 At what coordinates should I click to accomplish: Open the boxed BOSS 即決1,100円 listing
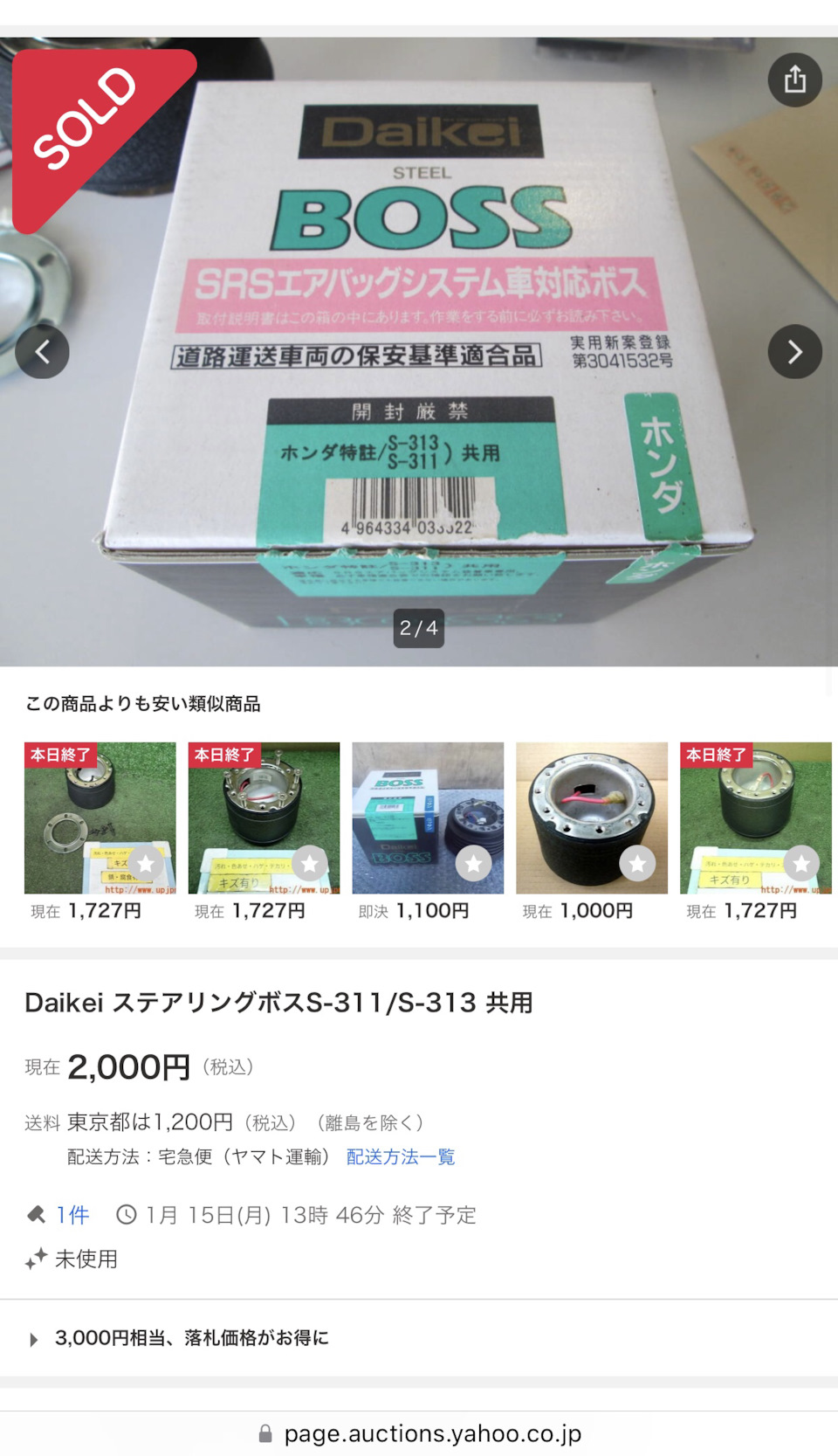coord(427,815)
